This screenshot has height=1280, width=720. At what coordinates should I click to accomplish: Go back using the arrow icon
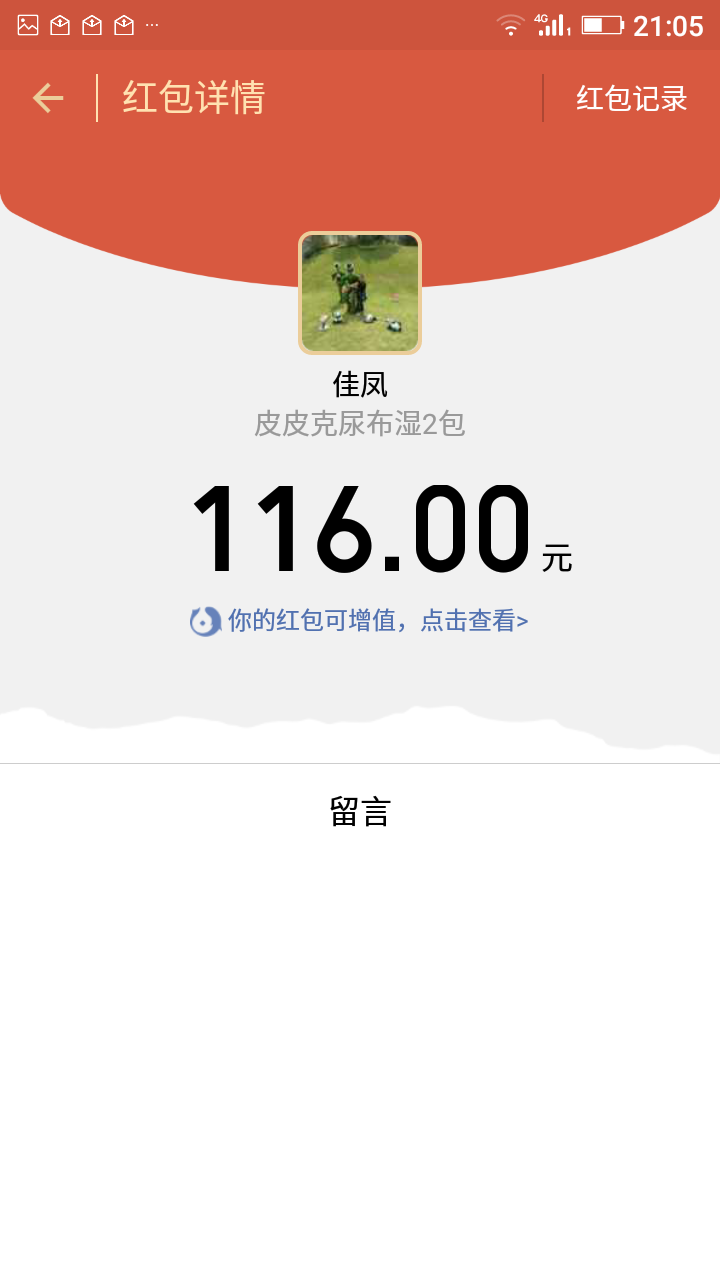[48, 98]
